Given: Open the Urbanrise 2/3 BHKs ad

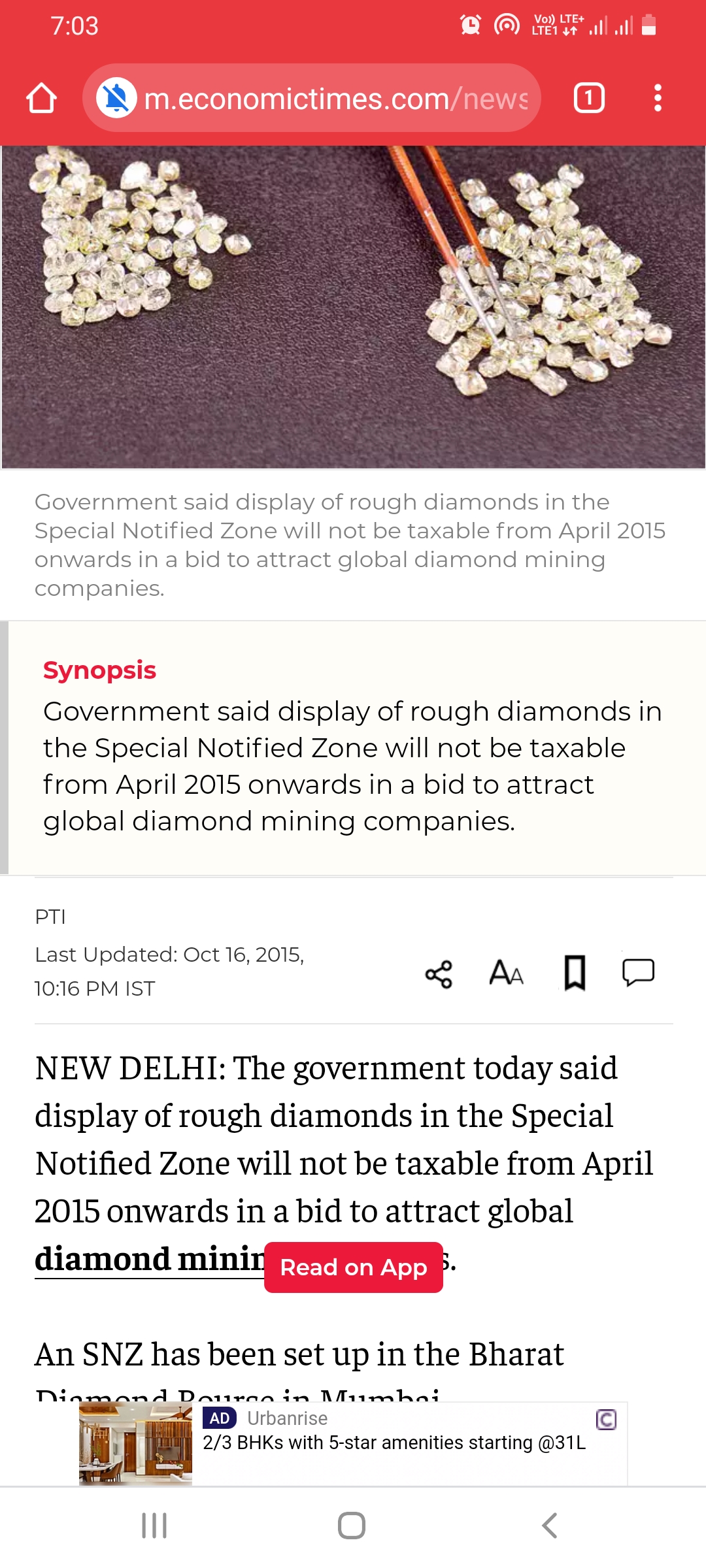Looking at the screenshot, I should 392,1443.
